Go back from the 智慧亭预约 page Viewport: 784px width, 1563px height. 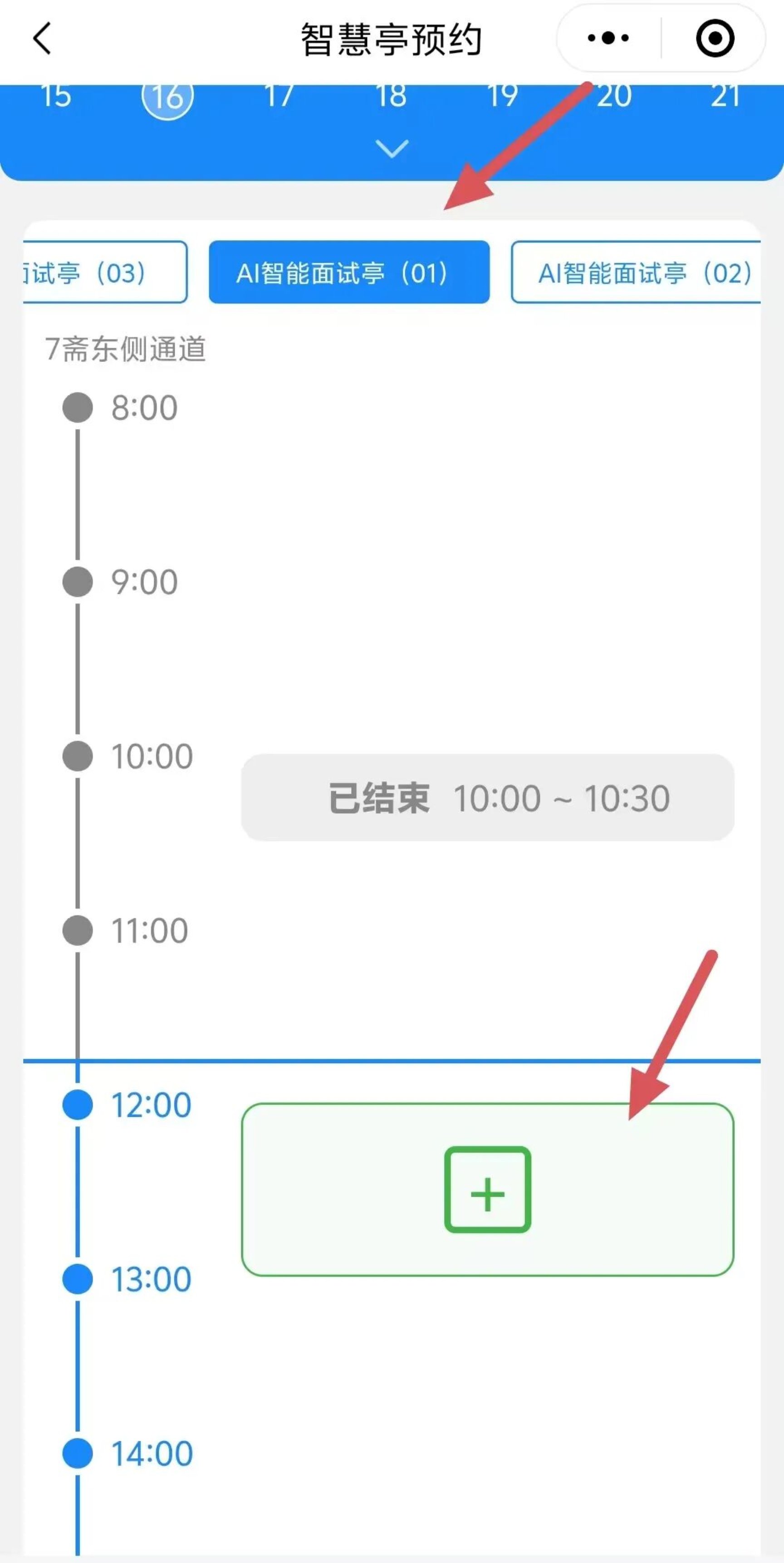[x=42, y=39]
